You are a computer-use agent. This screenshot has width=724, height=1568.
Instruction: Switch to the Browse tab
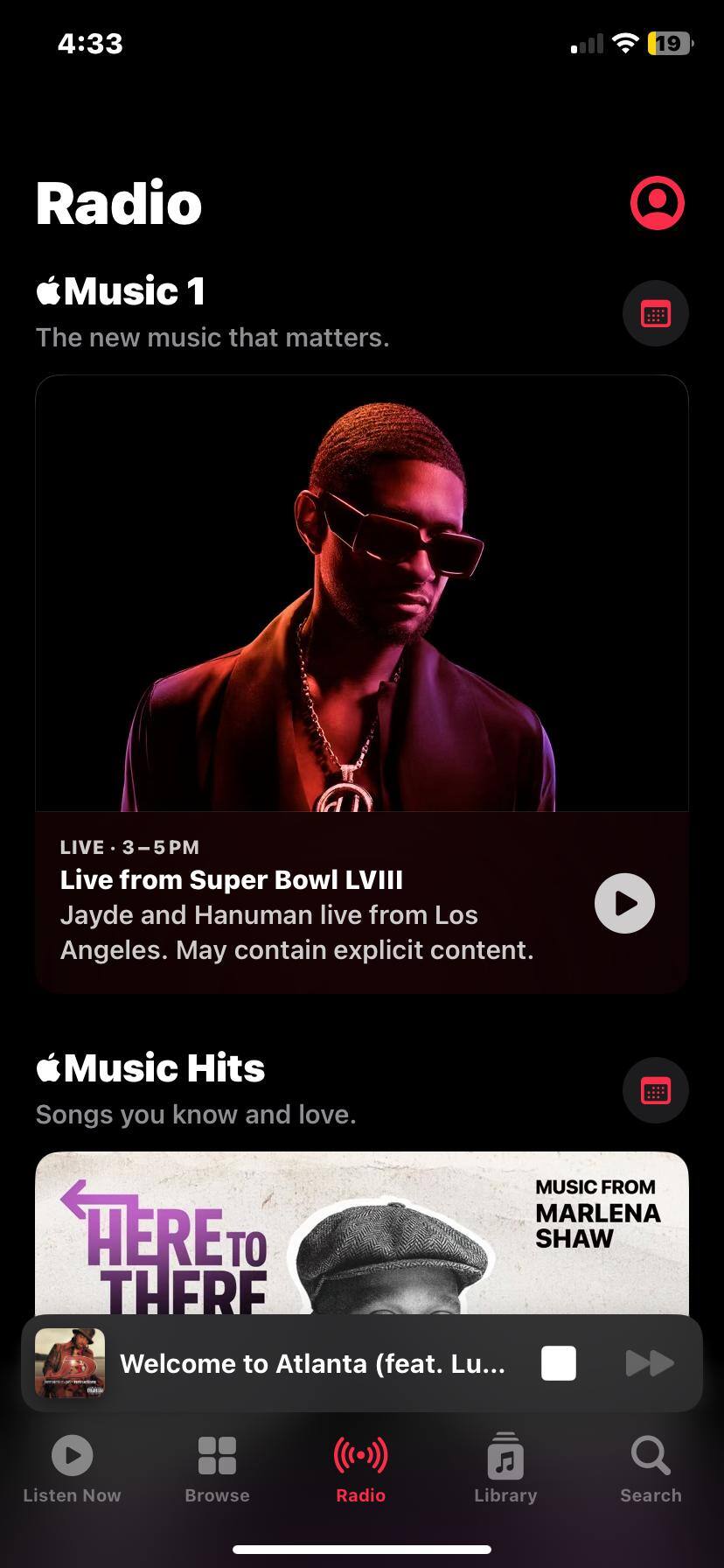click(x=217, y=1469)
